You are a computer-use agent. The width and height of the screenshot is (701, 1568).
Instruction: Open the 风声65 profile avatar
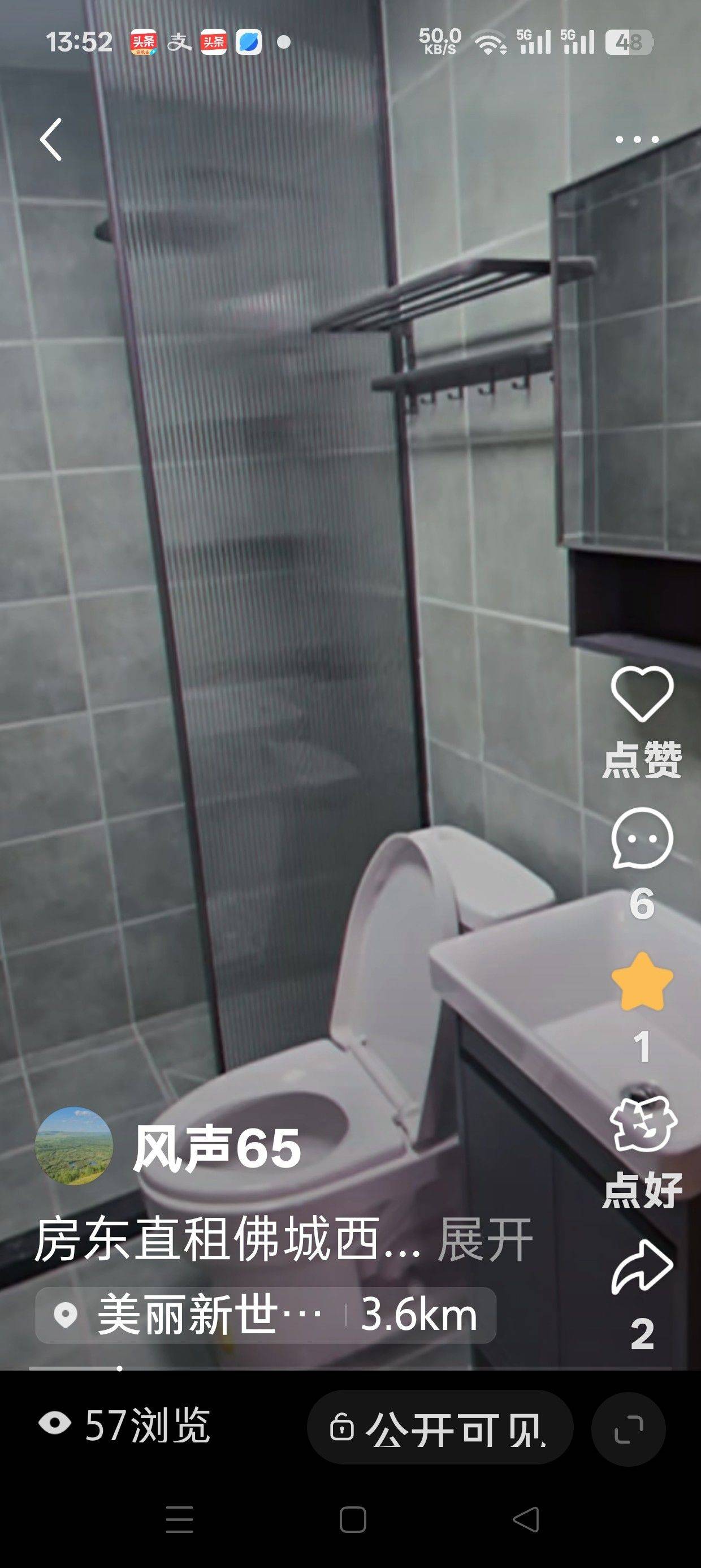point(73,1146)
